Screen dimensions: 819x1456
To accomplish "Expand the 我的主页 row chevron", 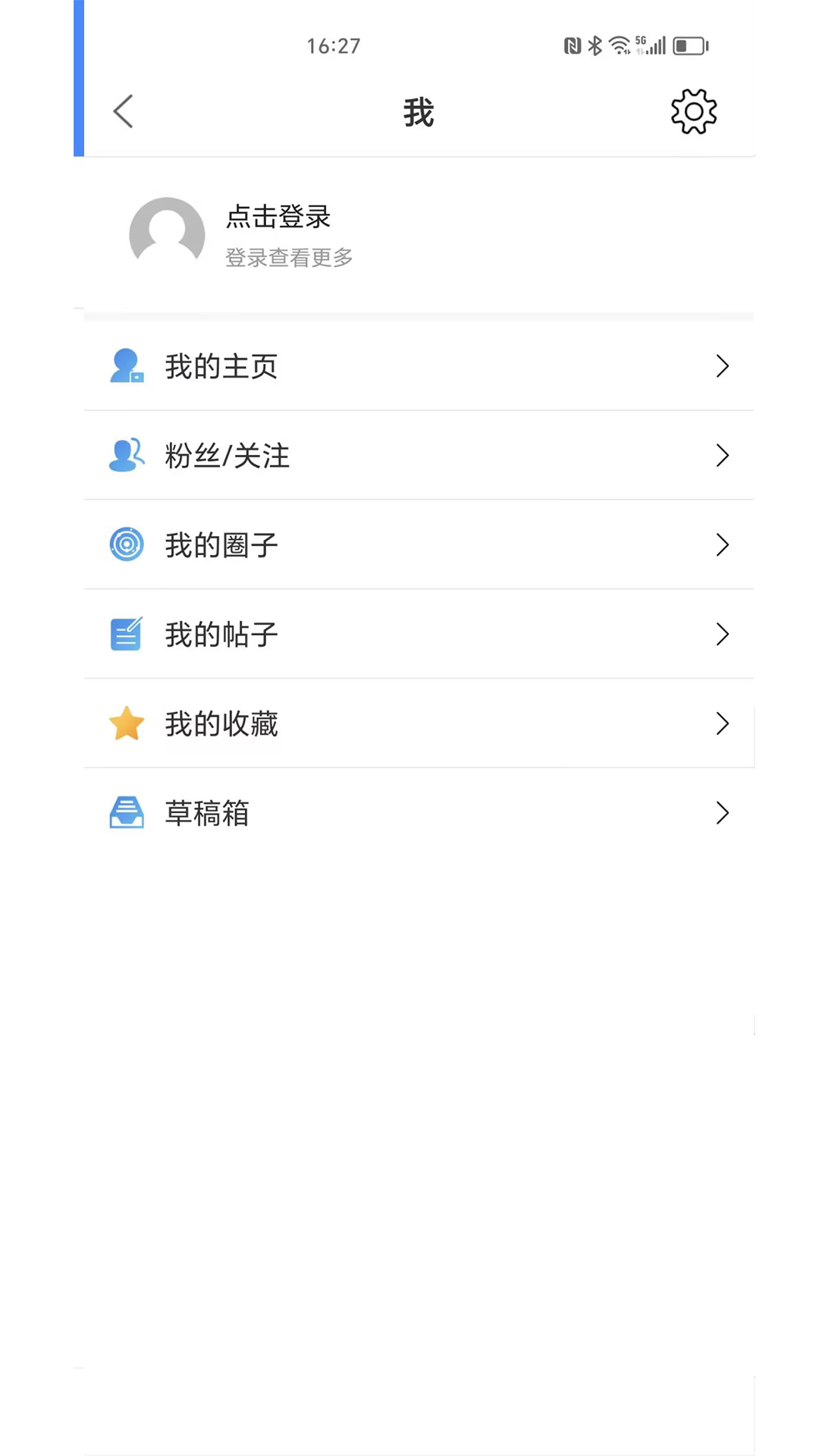I will (x=721, y=366).
